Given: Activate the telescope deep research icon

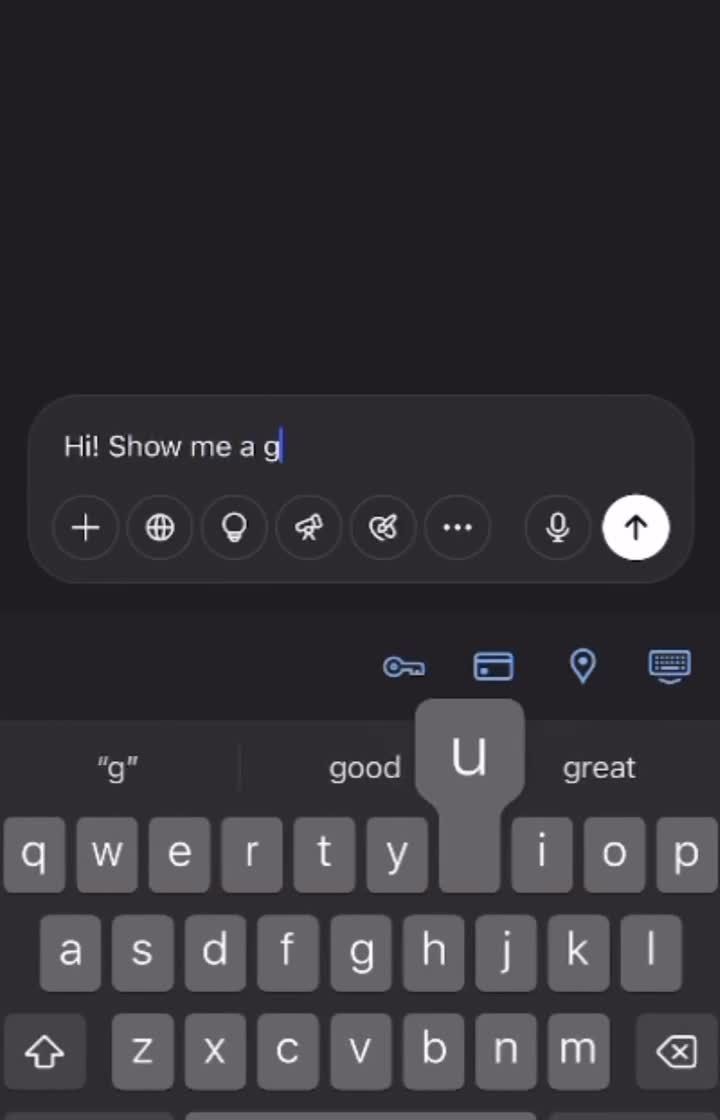Looking at the screenshot, I should (x=309, y=527).
